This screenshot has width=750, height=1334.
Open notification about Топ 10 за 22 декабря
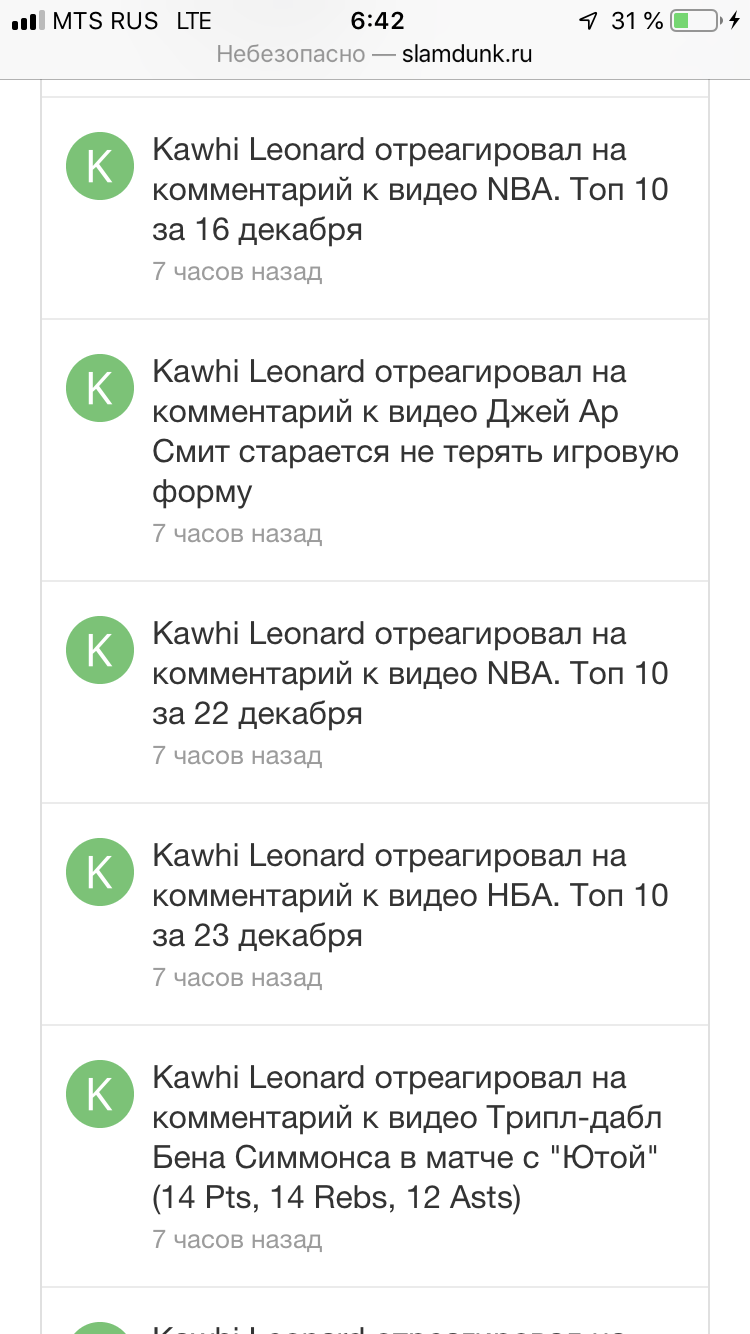(x=375, y=693)
